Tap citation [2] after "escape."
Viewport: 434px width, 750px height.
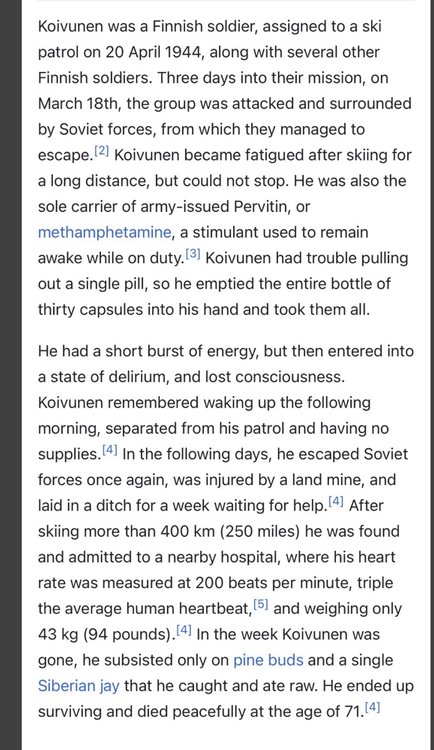(102, 152)
